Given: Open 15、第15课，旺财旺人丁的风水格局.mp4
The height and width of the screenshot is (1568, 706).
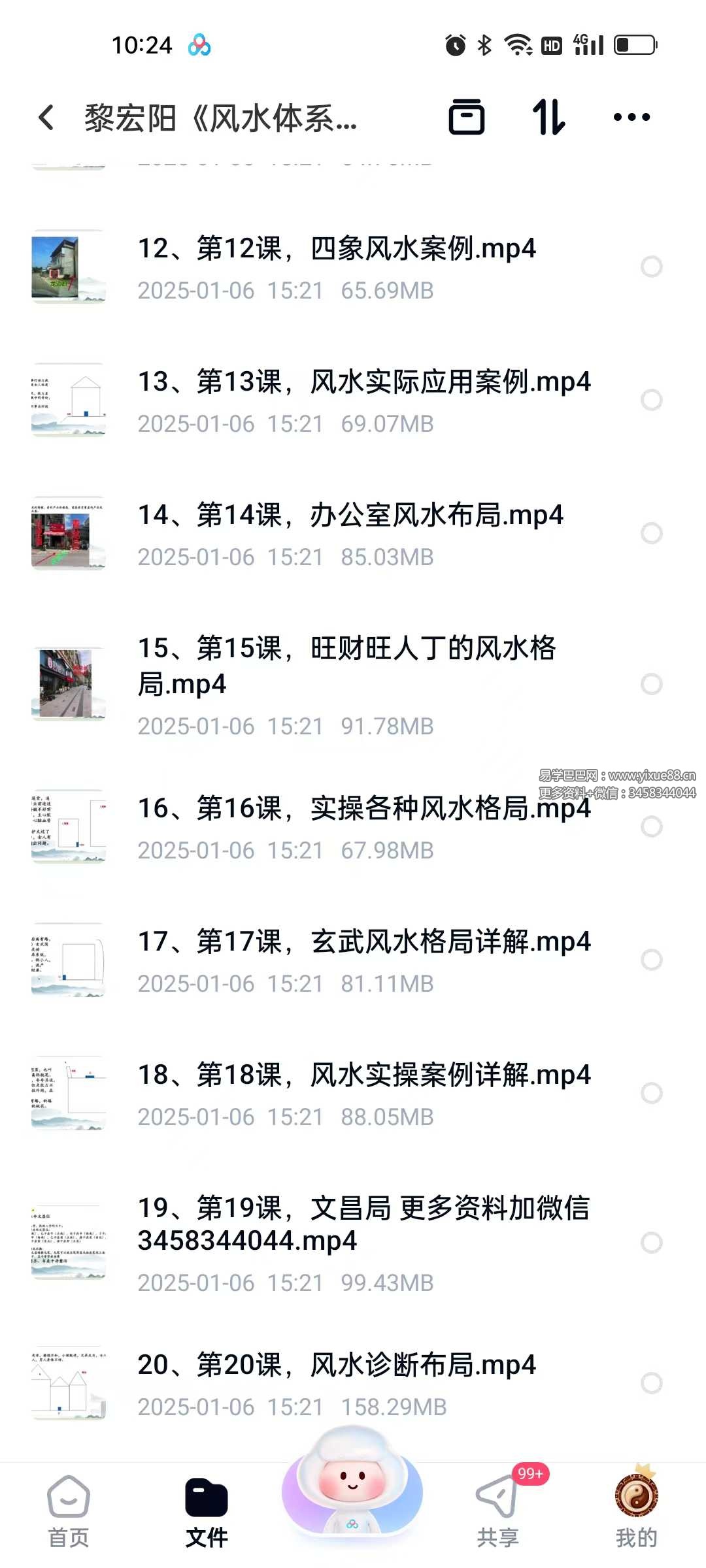Looking at the screenshot, I should 346,666.
